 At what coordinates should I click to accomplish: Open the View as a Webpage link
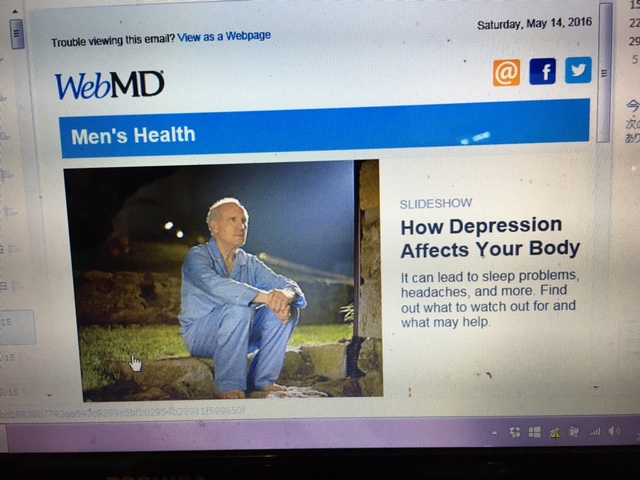coord(224,37)
